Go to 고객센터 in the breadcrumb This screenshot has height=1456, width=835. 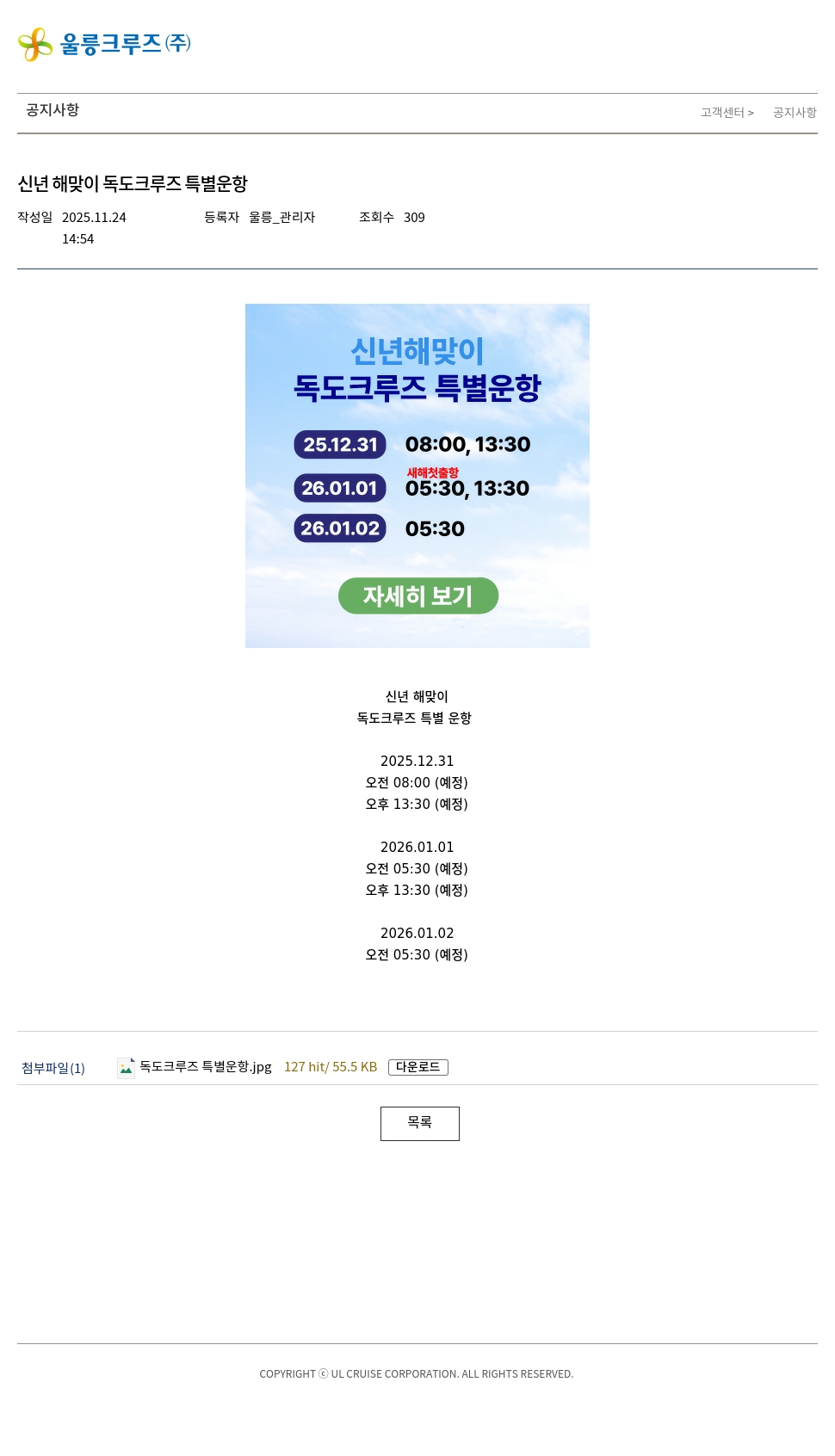(x=722, y=113)
